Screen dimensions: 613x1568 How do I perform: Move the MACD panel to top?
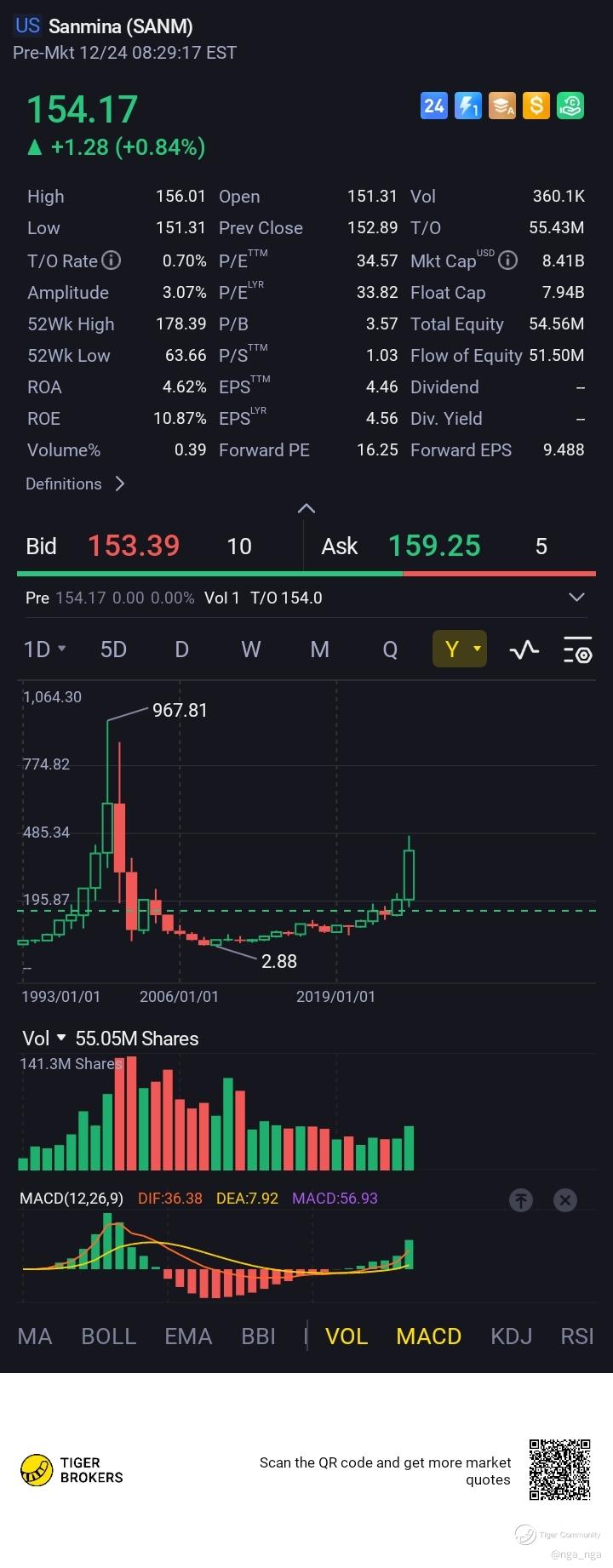coord(521,1199)
